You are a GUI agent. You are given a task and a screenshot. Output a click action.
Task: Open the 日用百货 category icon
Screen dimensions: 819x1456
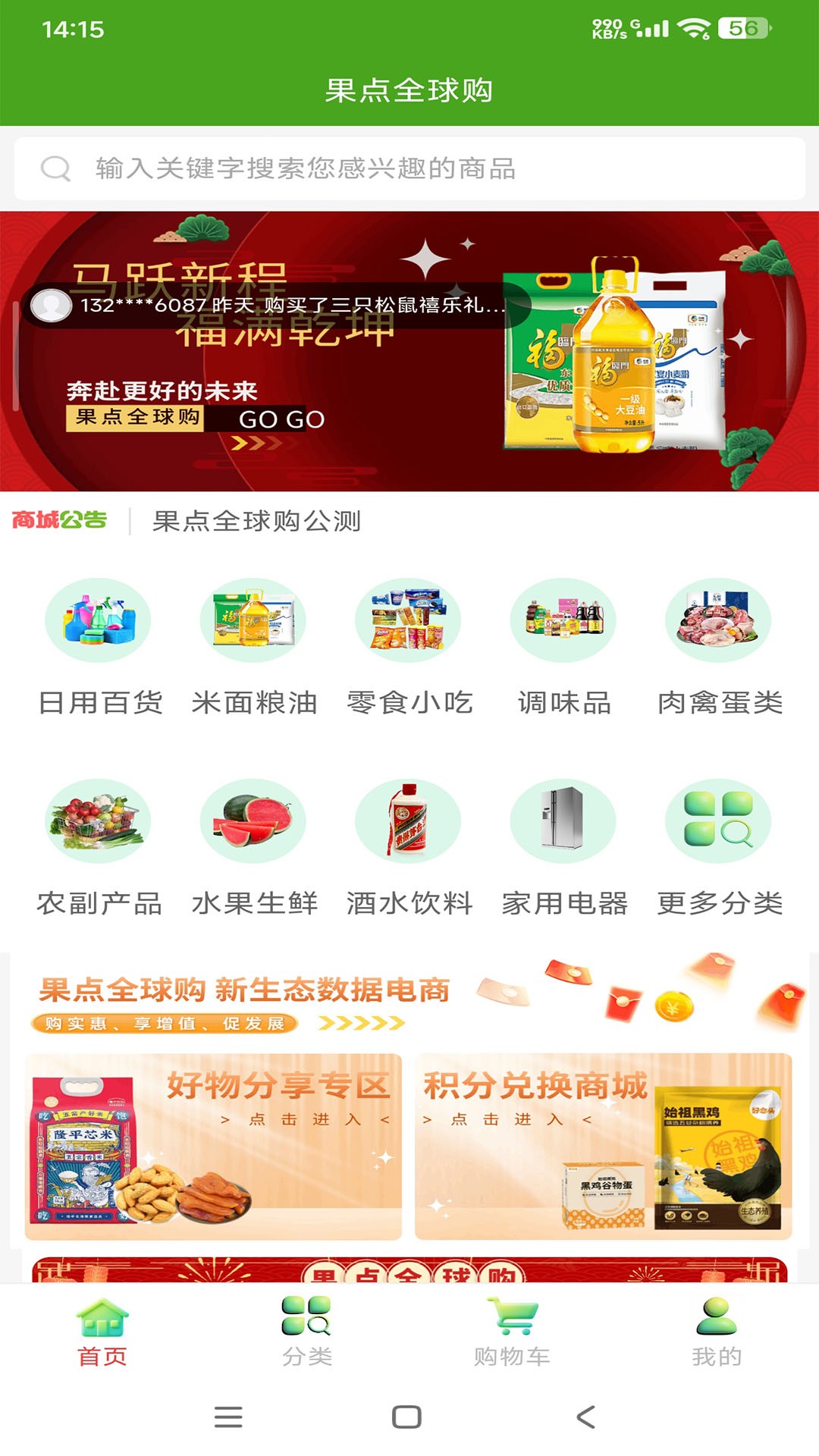99,620
